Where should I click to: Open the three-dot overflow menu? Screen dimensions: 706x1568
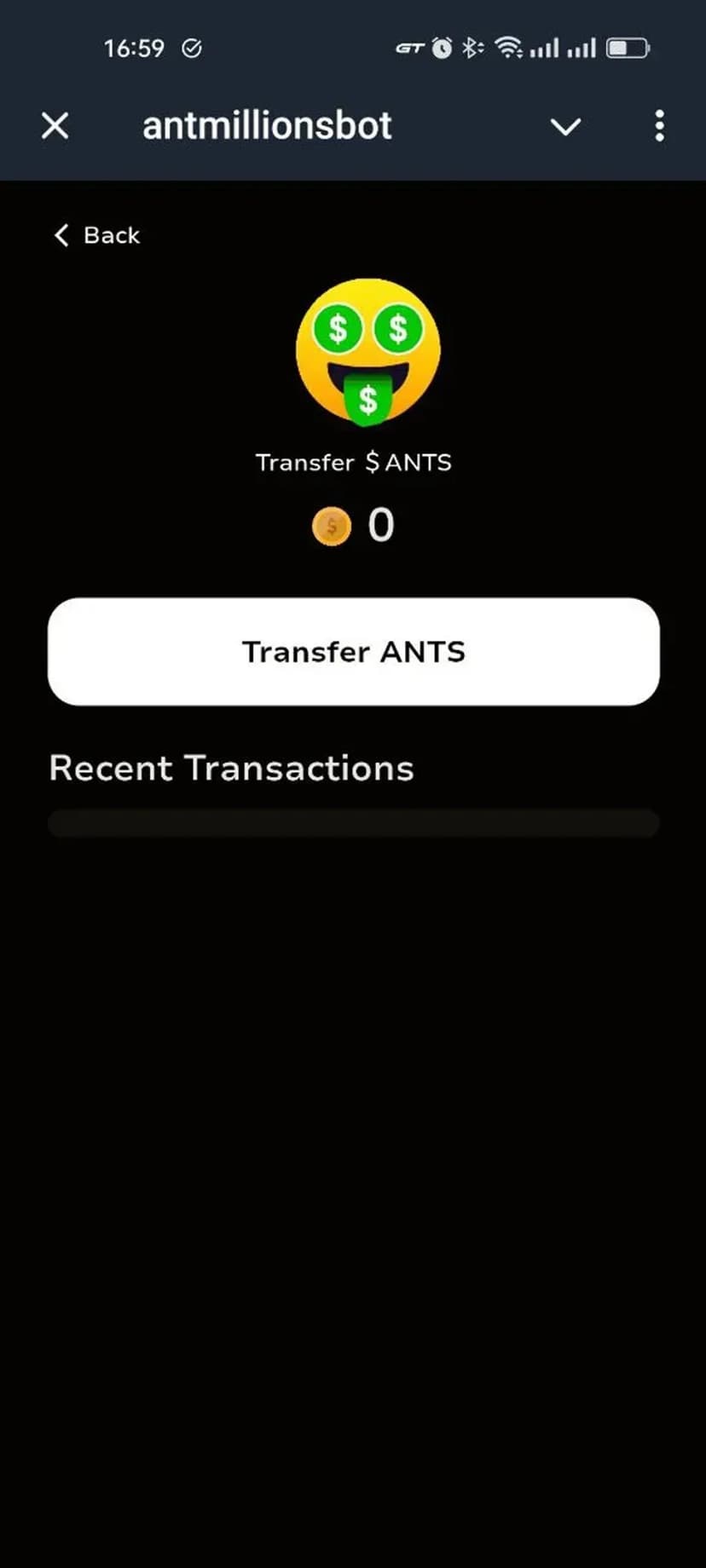click(x=659, y=126)
